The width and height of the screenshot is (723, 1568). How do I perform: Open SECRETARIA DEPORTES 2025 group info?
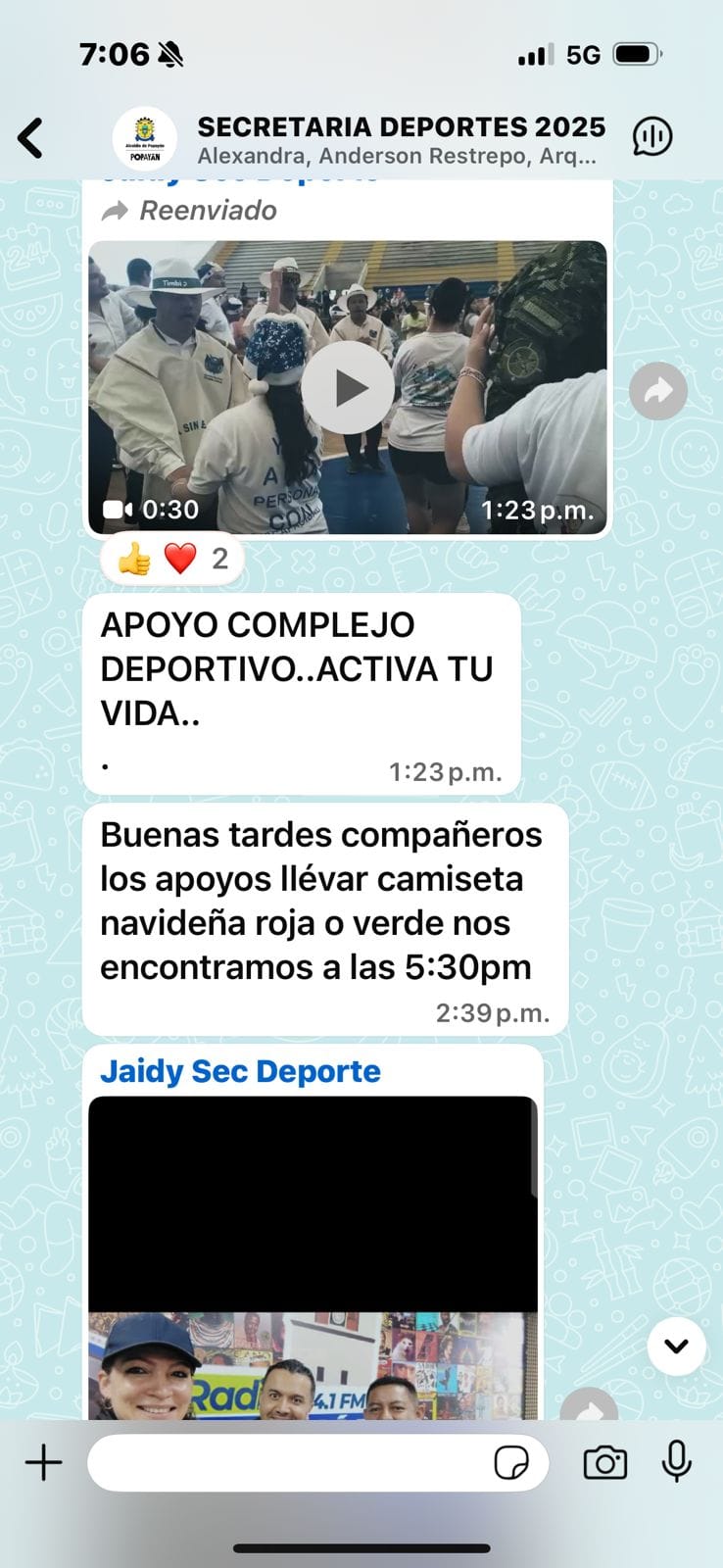[x=401, y=139]
